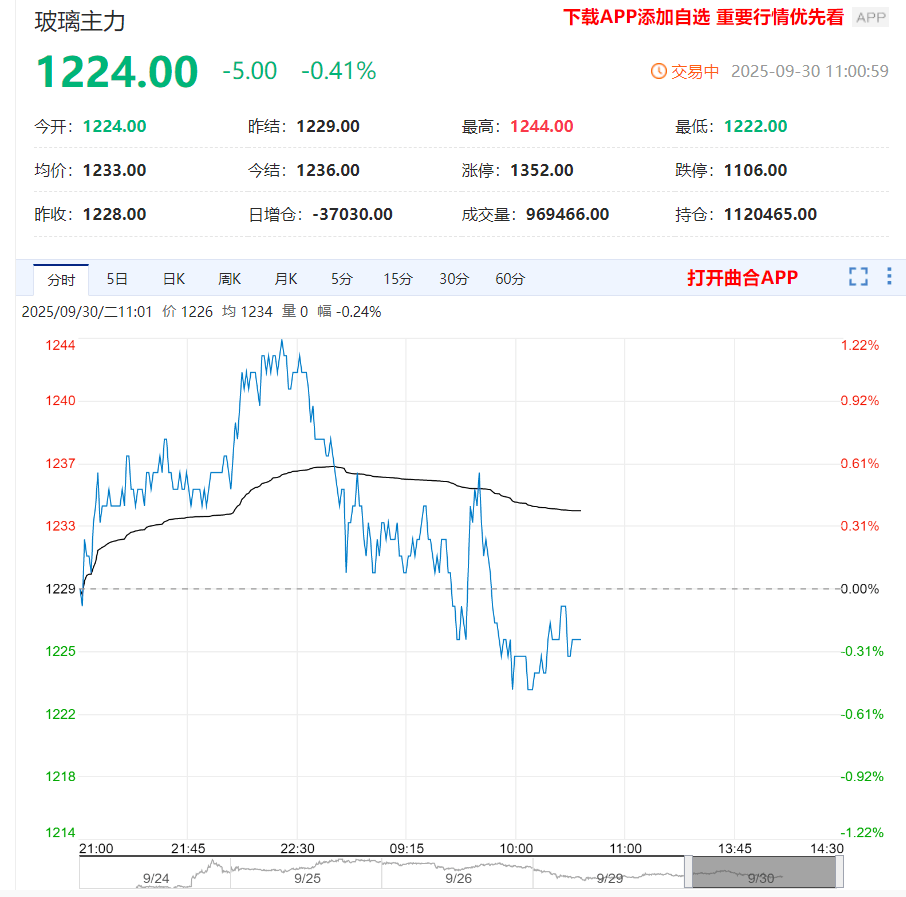Expand the chart to fullscreen

click(858, 277)
